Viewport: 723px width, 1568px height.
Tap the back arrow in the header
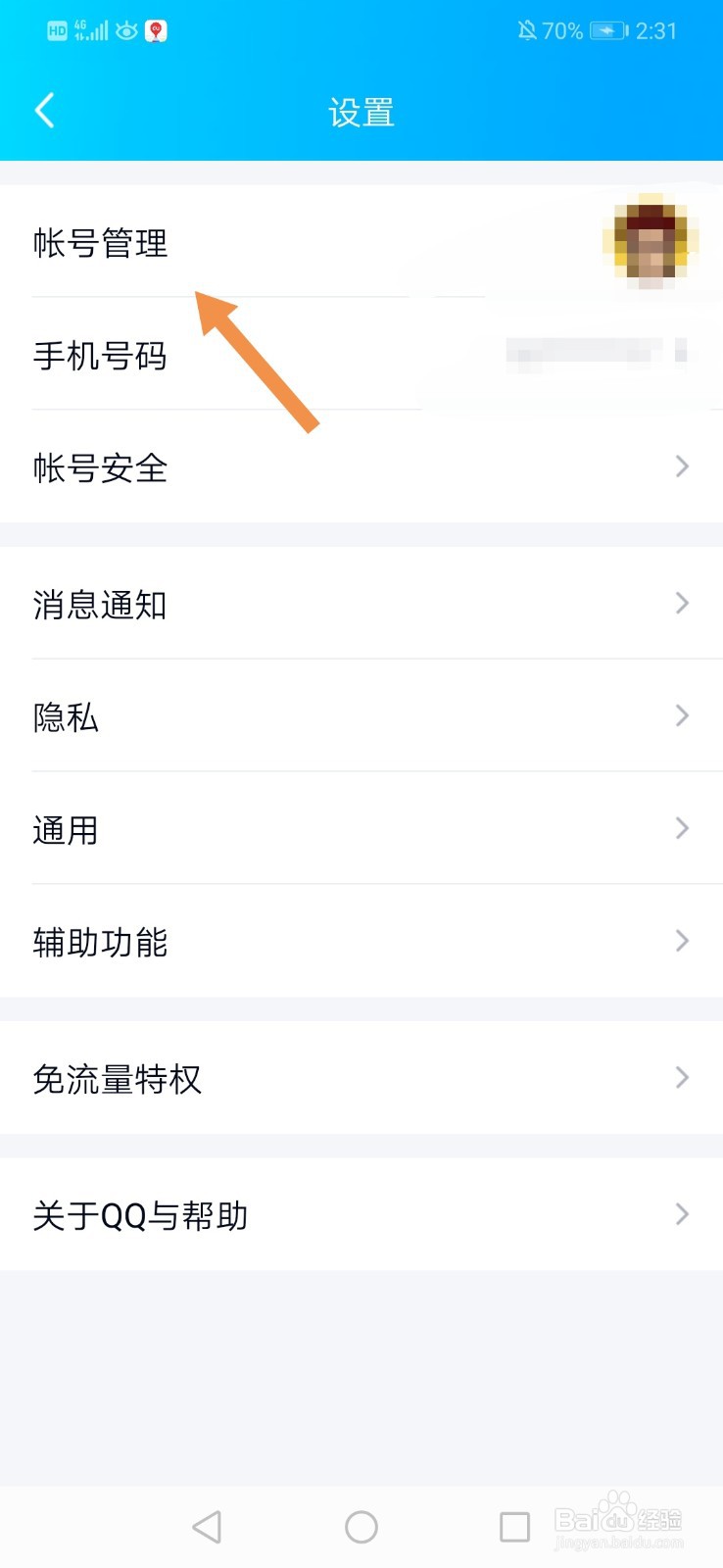tap(44, 111)
